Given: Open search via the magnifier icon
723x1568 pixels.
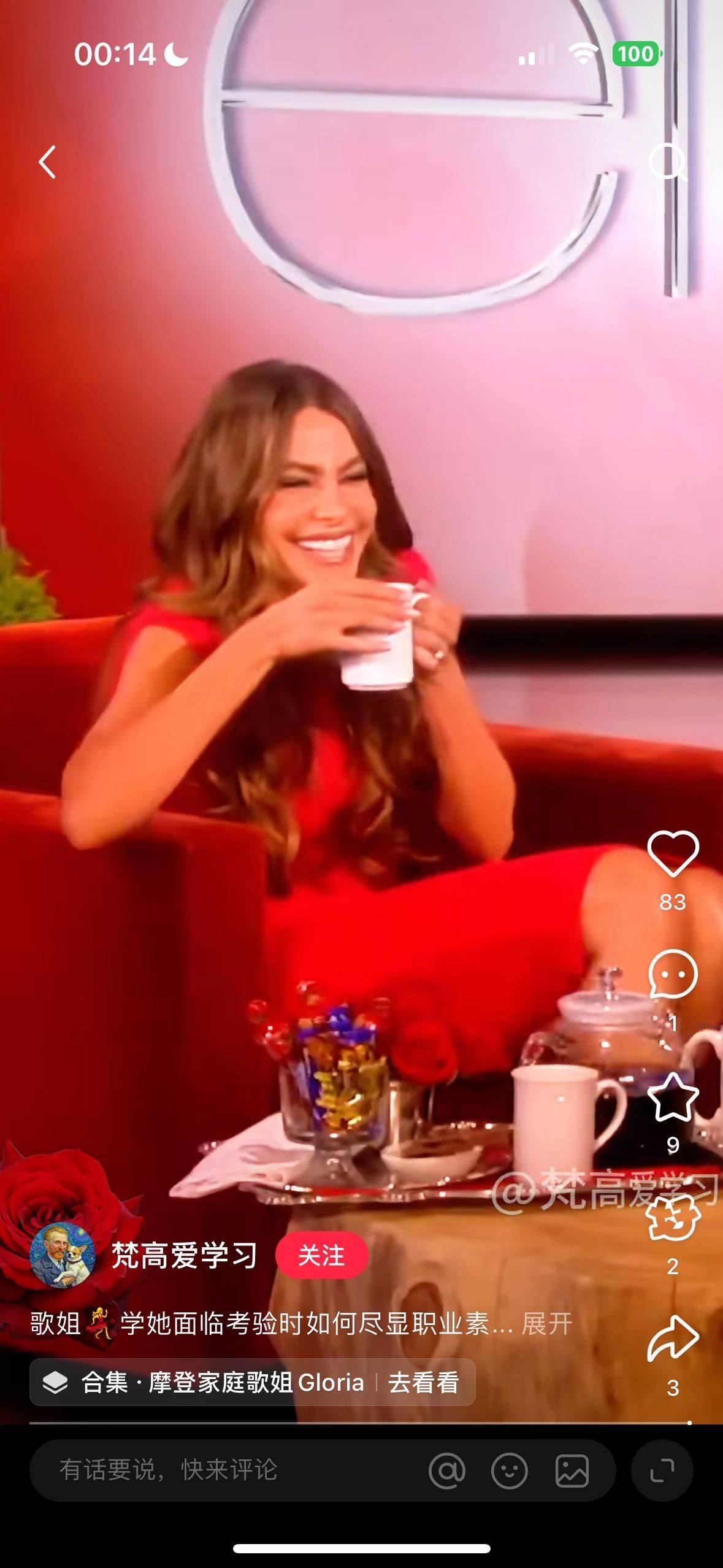Looking at the screenshot, I should (x=667, y=162).
